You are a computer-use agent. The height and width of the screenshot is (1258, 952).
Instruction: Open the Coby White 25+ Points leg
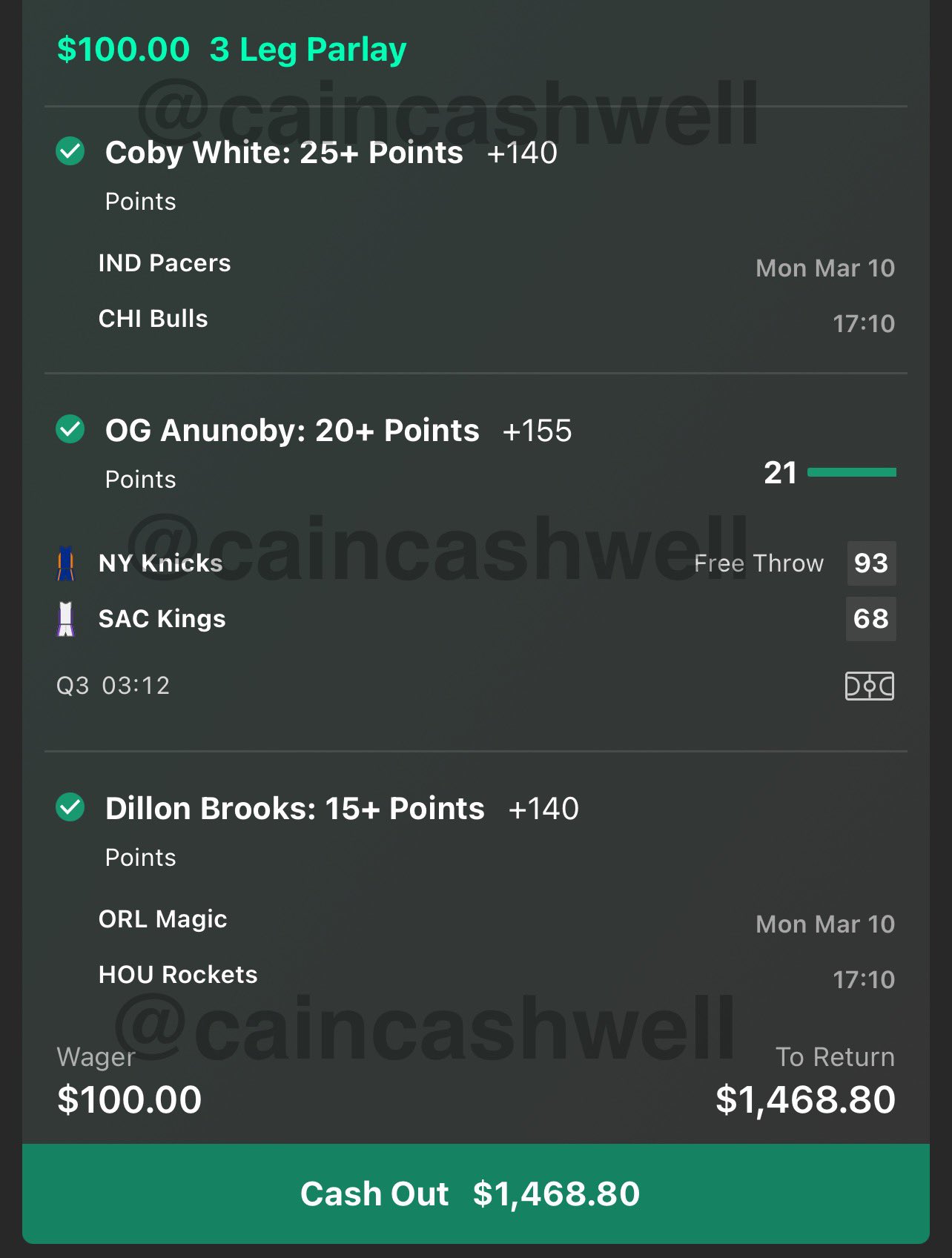[x=284, y=153]
